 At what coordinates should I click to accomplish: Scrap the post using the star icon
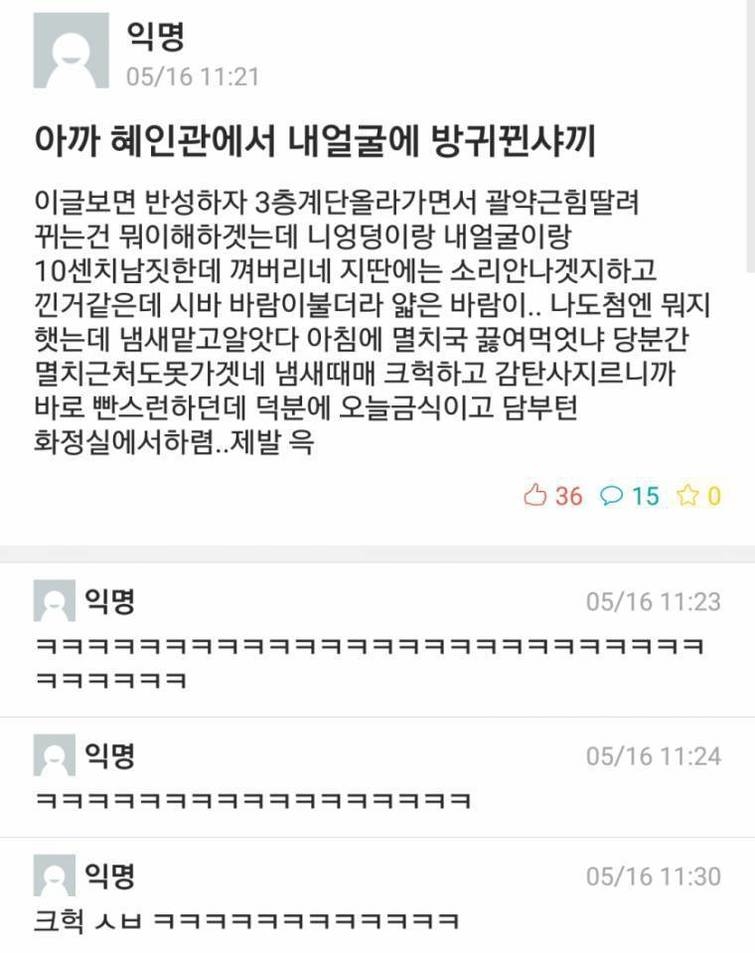pyautogui.click(x=688, y=495)
